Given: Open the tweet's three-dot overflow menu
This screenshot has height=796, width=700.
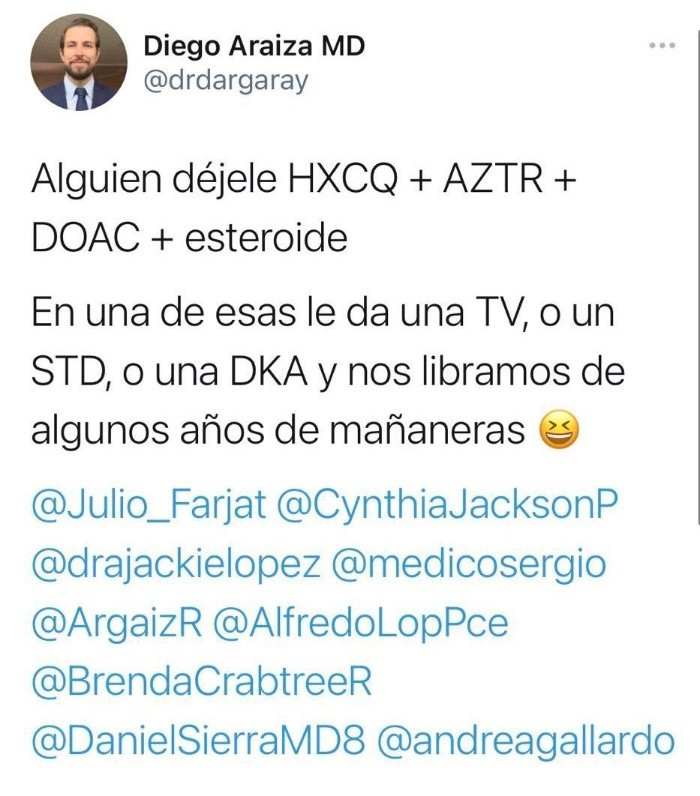Looking at the screenshot, I should tap(662, 45).
